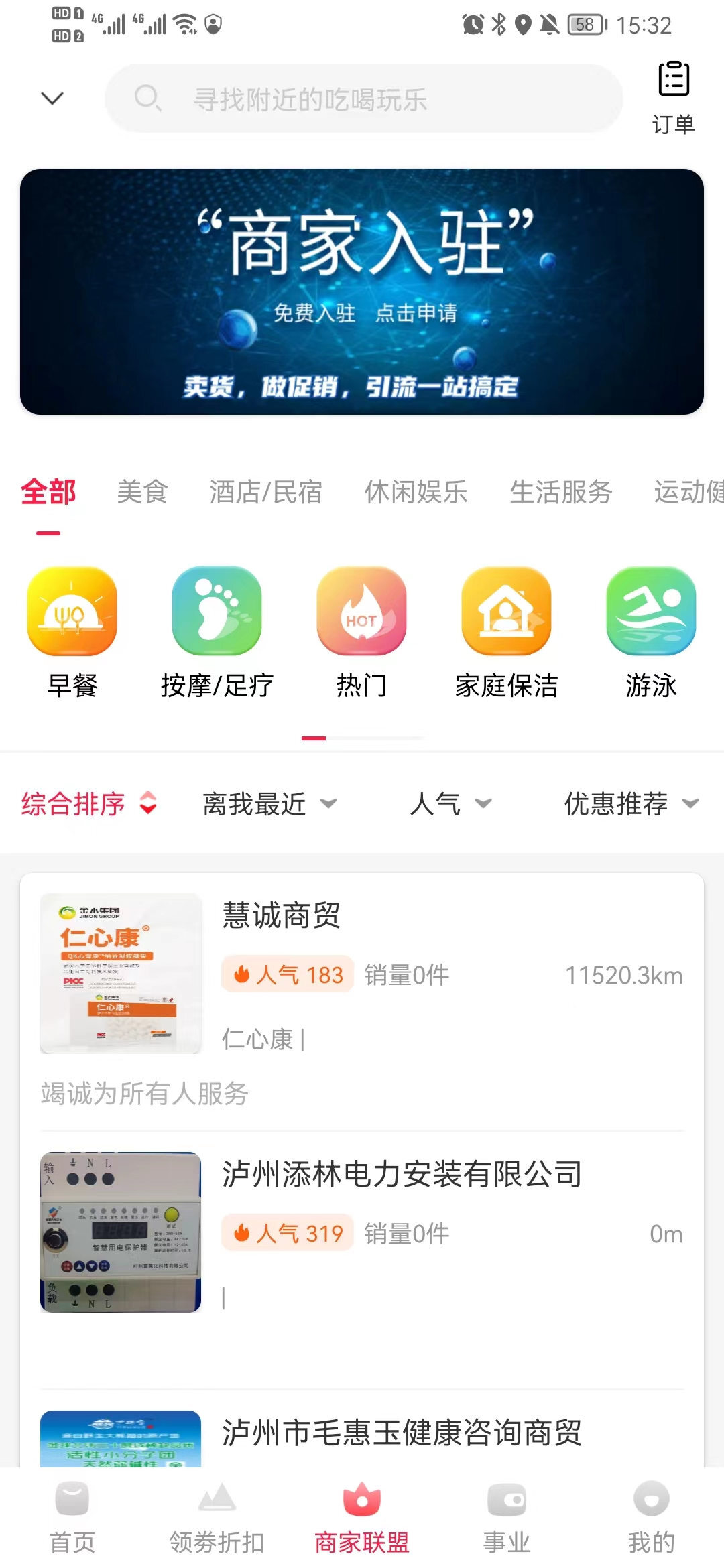Switch to the 美食 food tab

141,491
